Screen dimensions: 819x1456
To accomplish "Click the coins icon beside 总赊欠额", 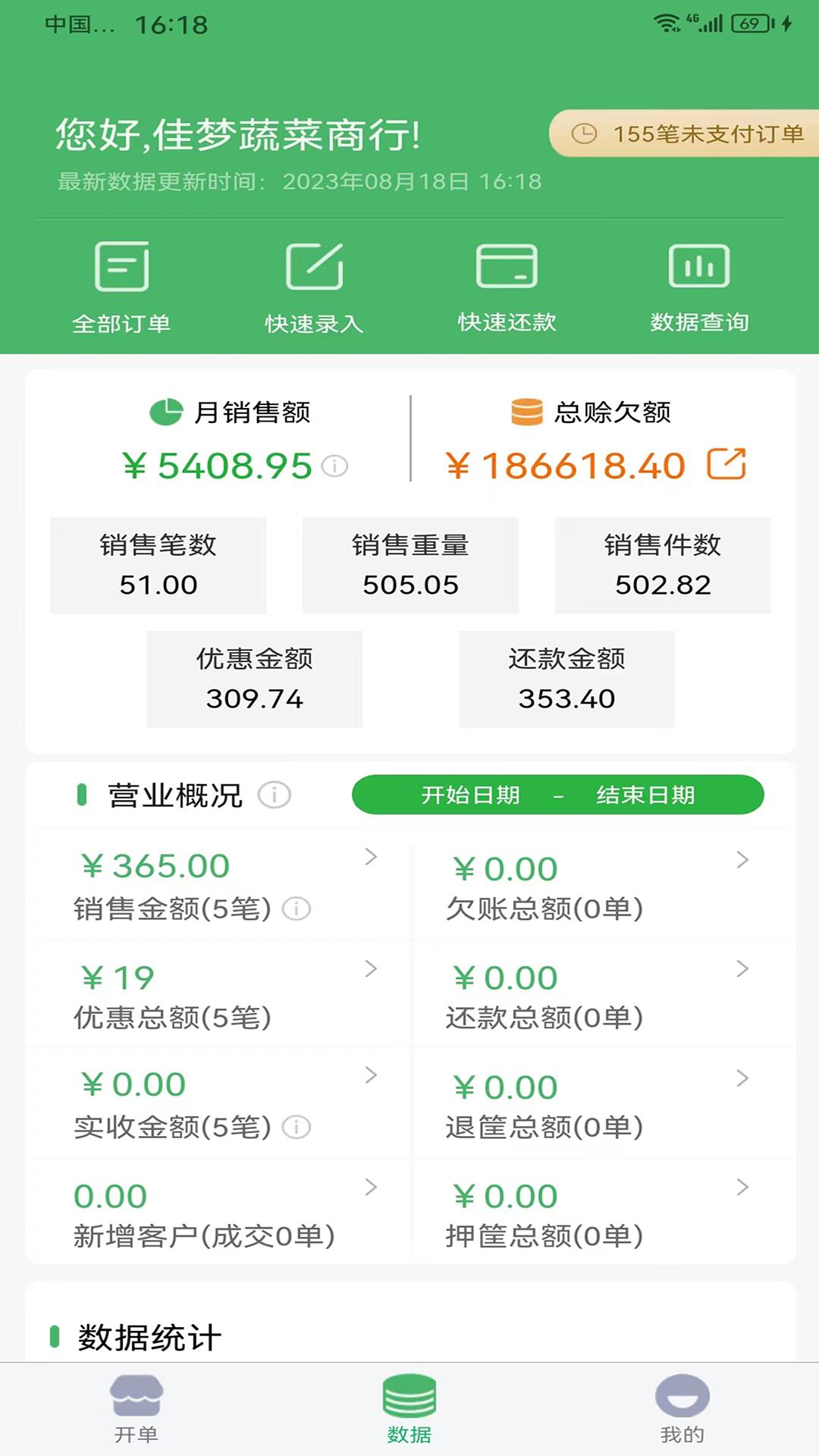I will point(526,413).
